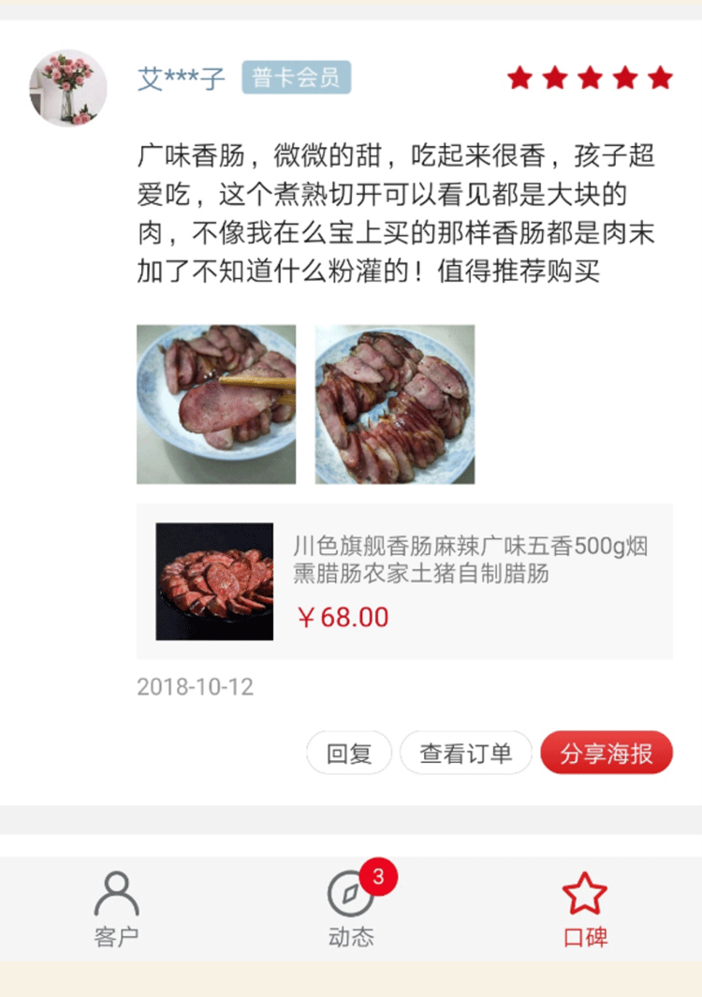
Task: Open reviewer 艾***子's avatar
Action: [x=68, y=88]
